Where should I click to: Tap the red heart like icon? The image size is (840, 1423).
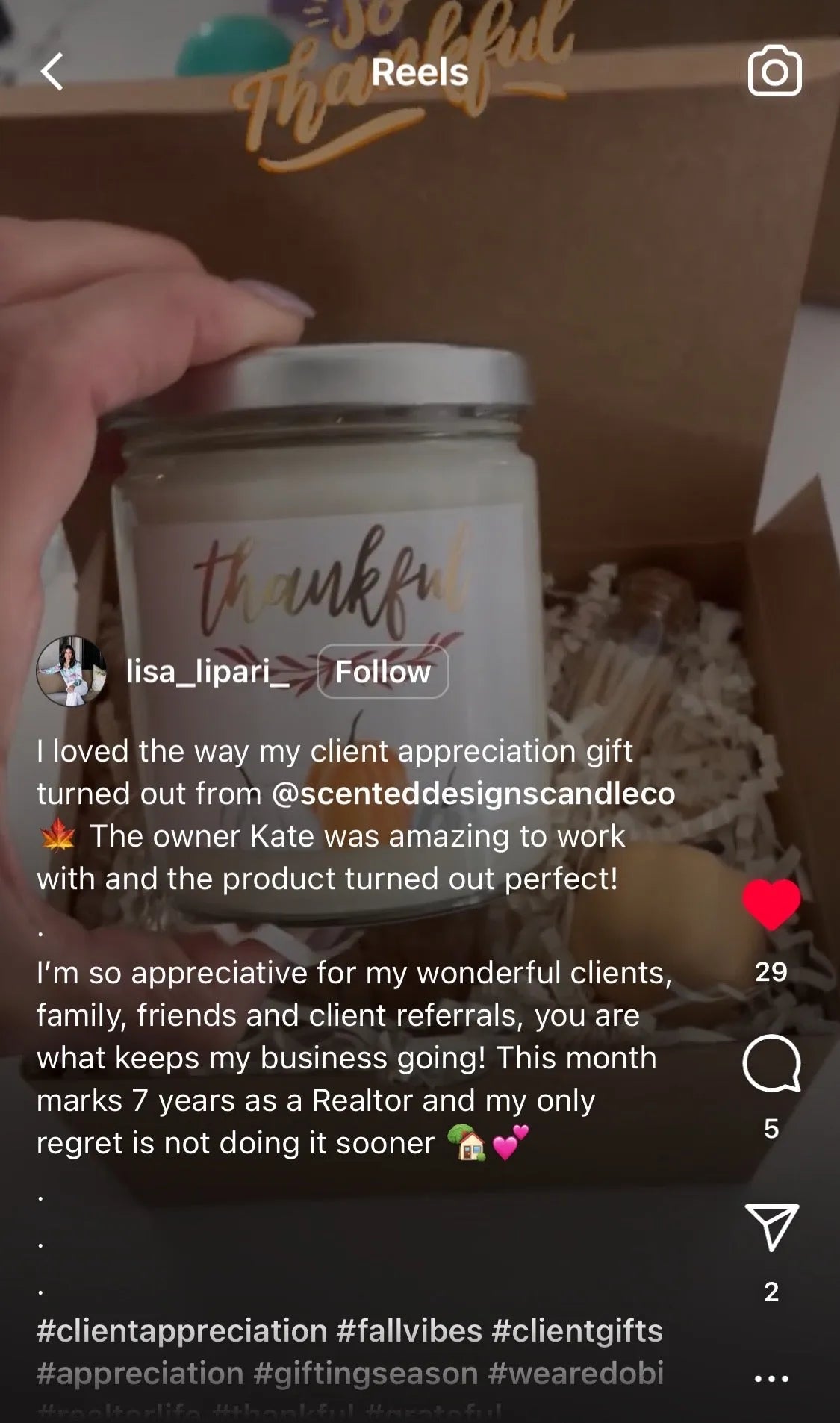[771, 904]
